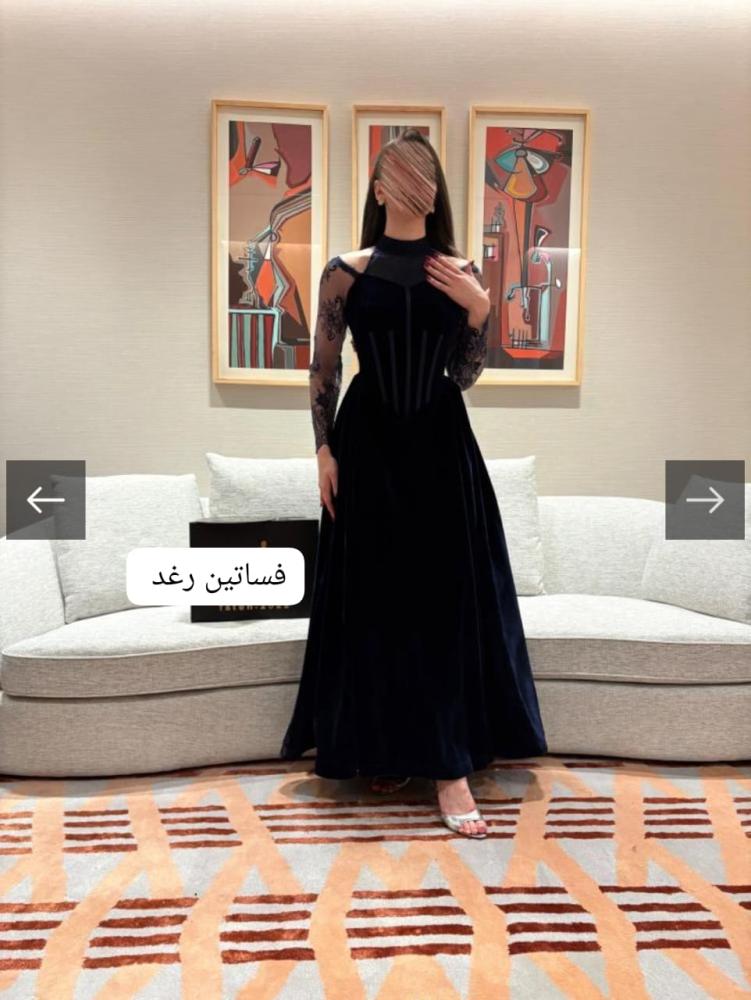
Task: Show the next photo with right arrow
Action: tap(705, 500)
